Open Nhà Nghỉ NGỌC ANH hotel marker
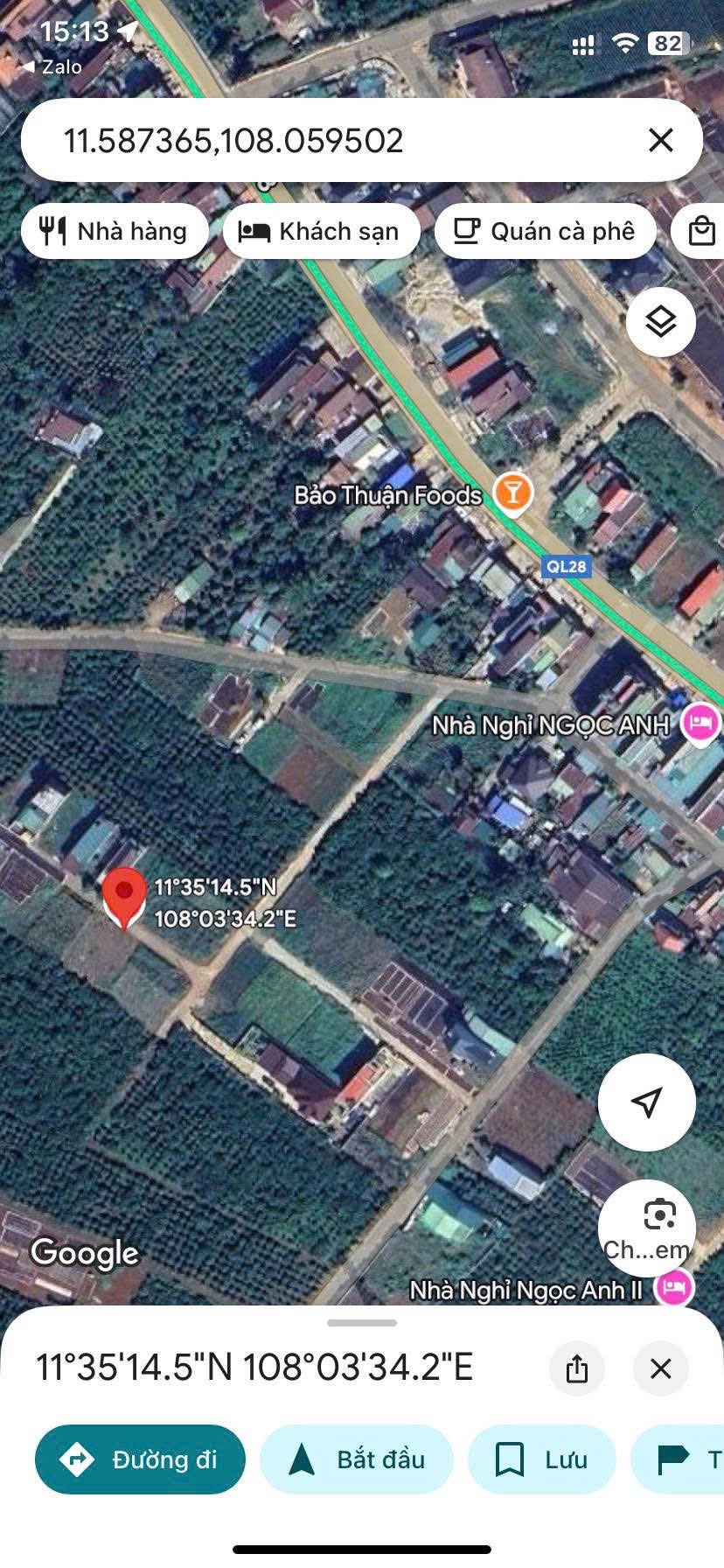 (701, 724)
